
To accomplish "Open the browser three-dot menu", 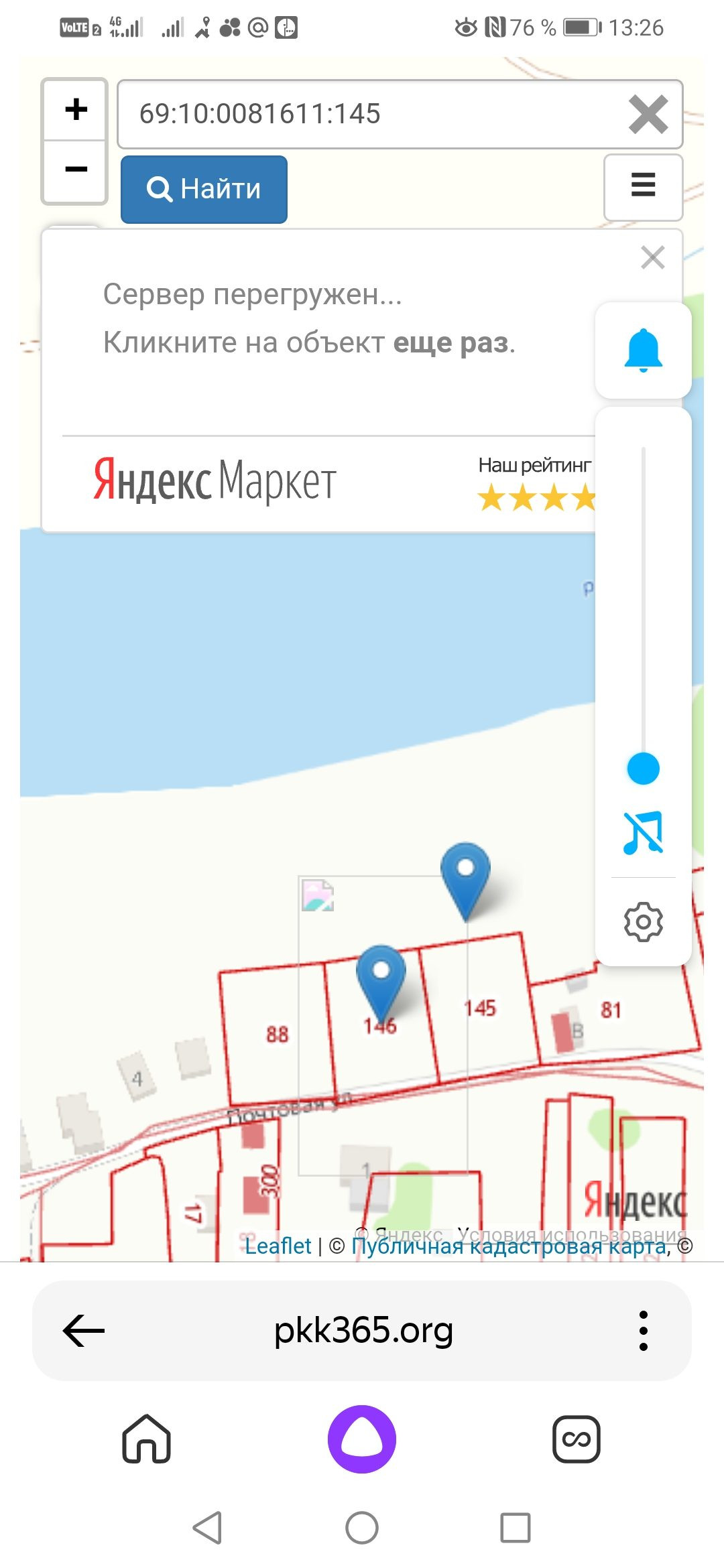I will coord(643,1330).
